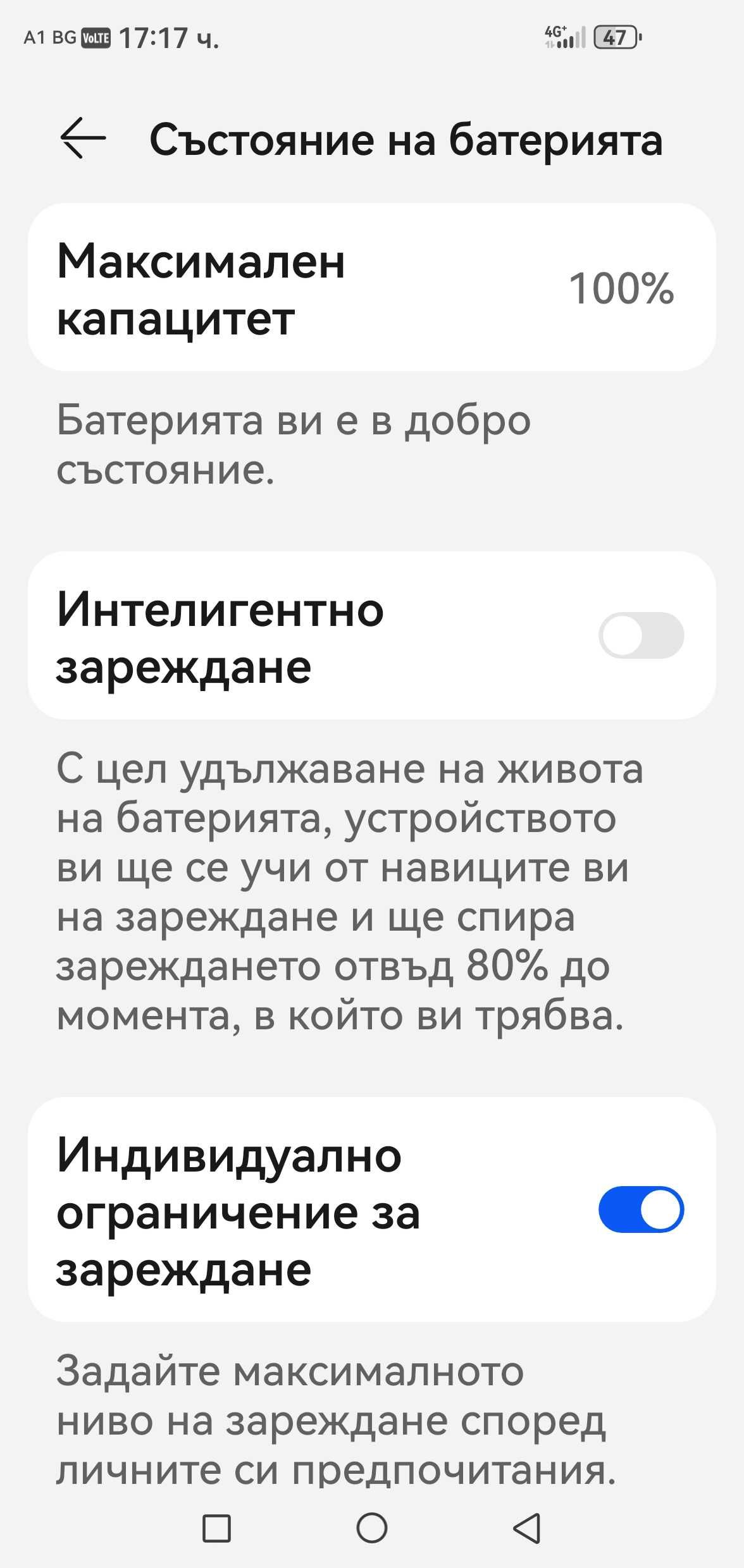
Task: Go back from Състояние на батерията
Action: click(82, 137)
